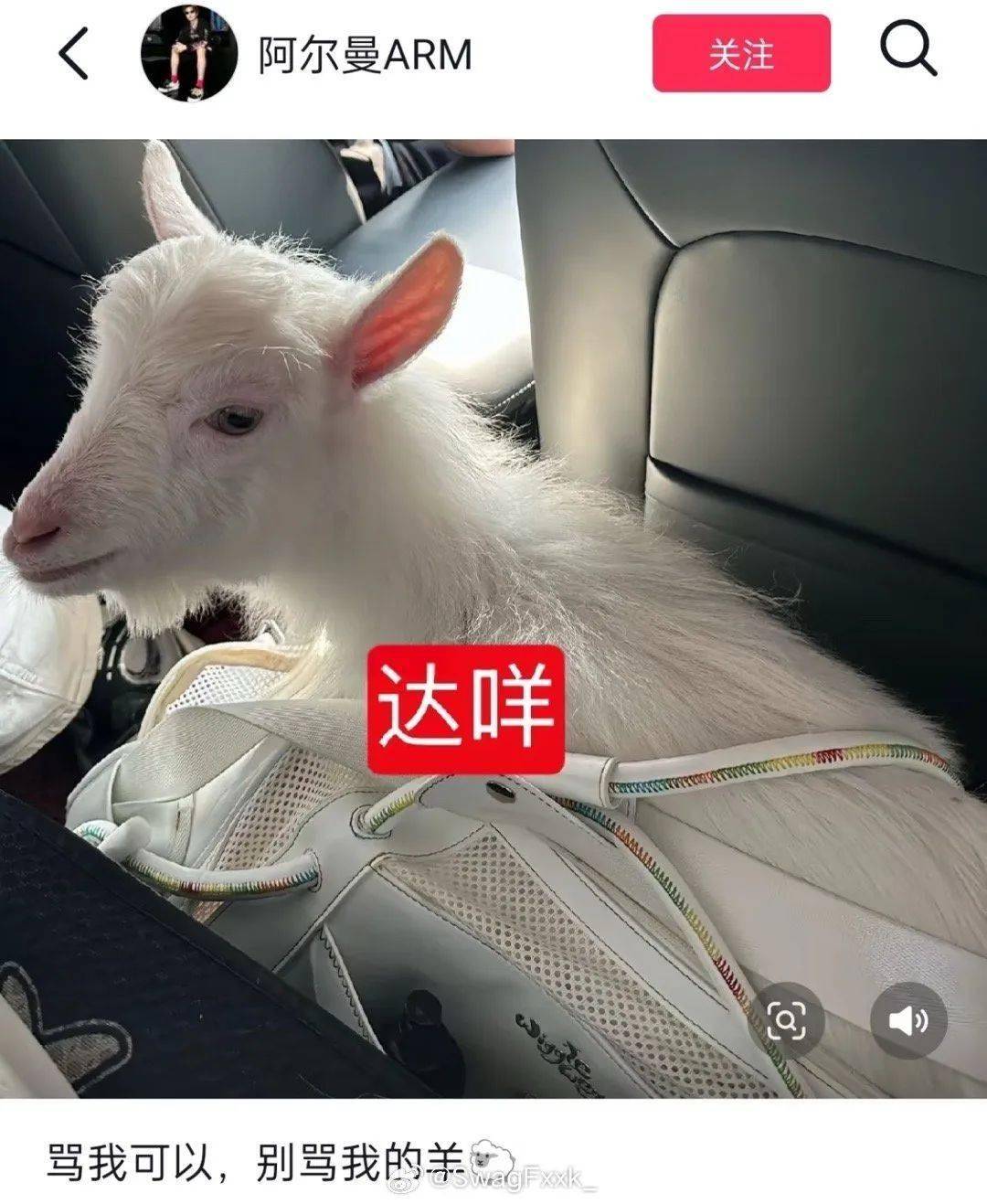Toggle the sound speaker icon

(x=907, y=1020)
